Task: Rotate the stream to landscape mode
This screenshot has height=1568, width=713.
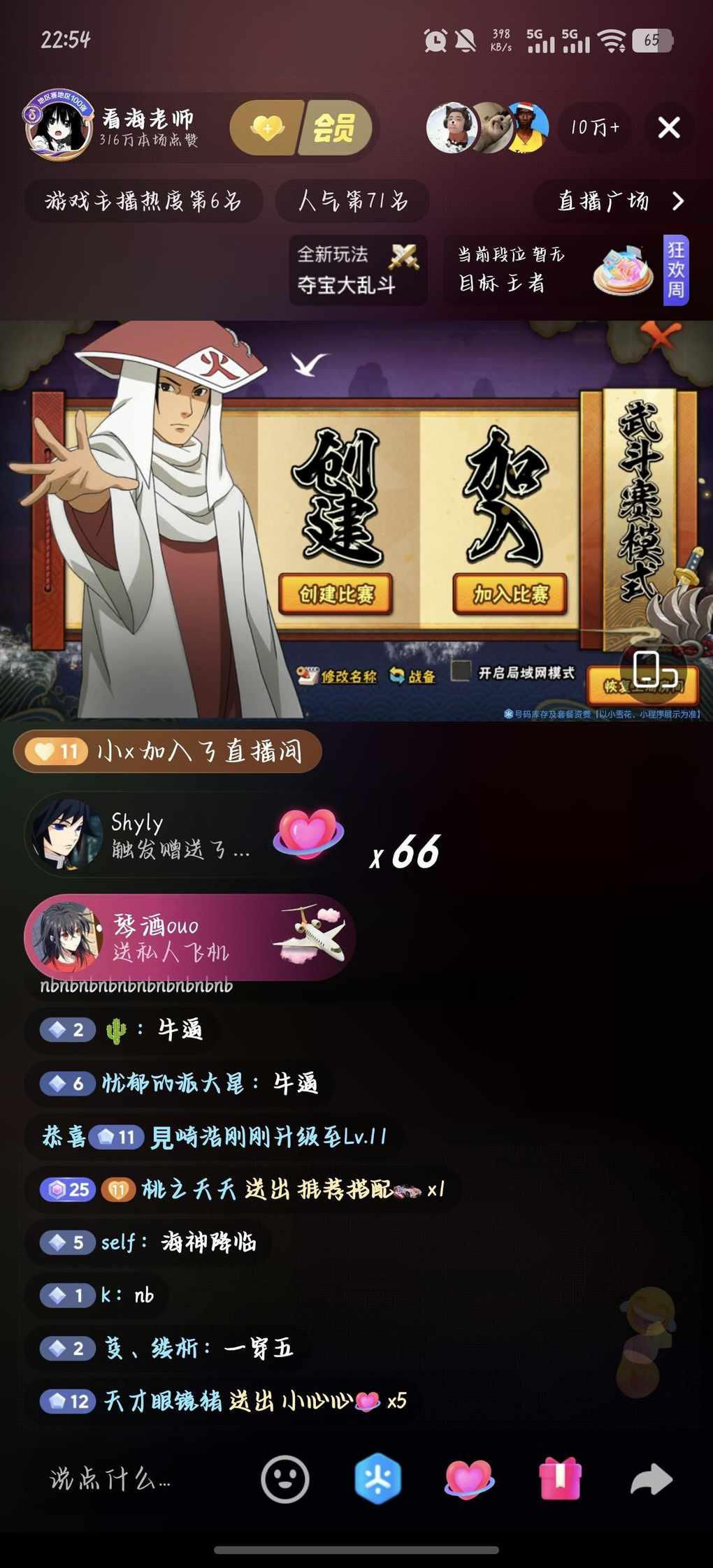Action: pos(654,669)
